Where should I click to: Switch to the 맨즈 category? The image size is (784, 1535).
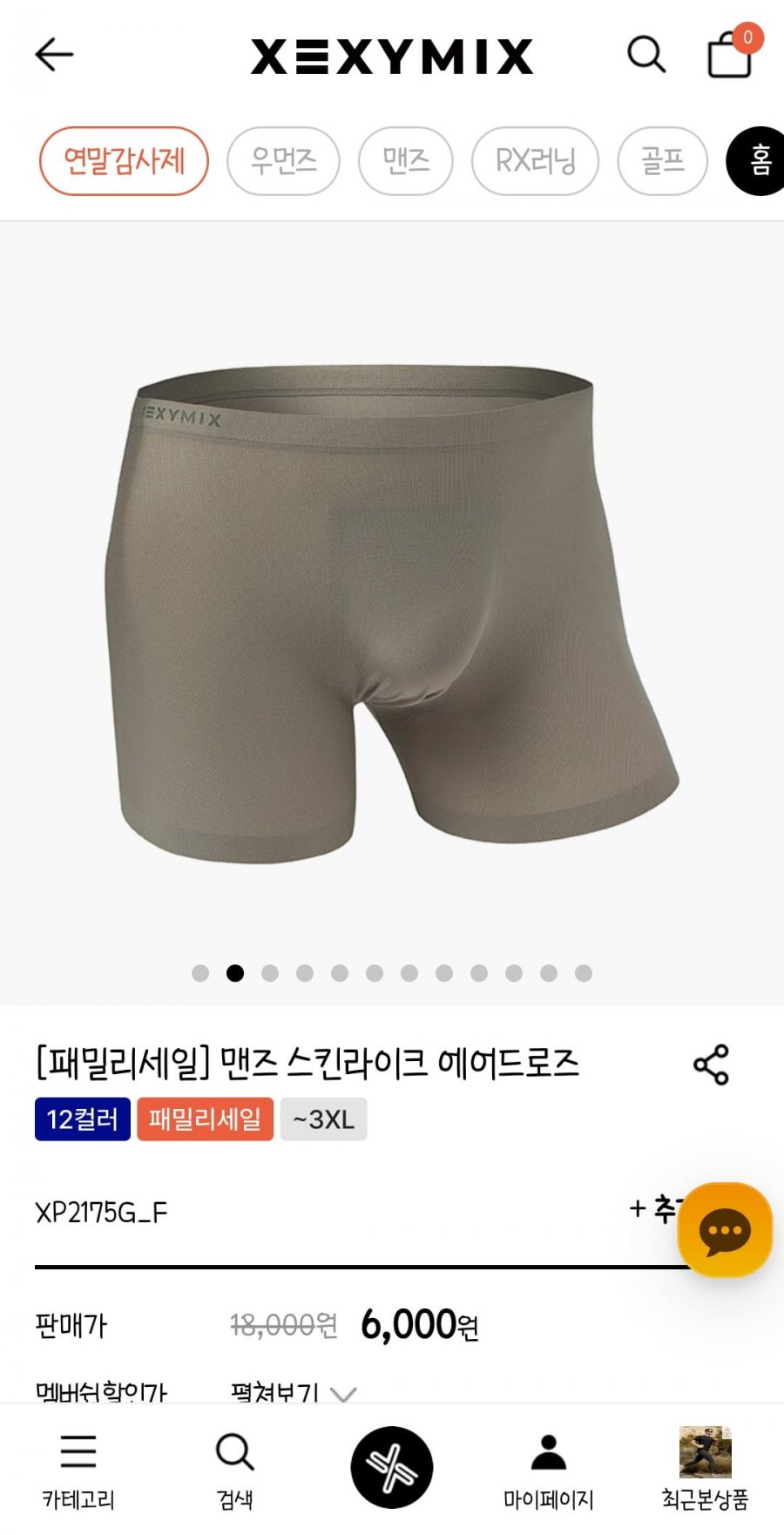pyautogui.click(x=406, y=161)
